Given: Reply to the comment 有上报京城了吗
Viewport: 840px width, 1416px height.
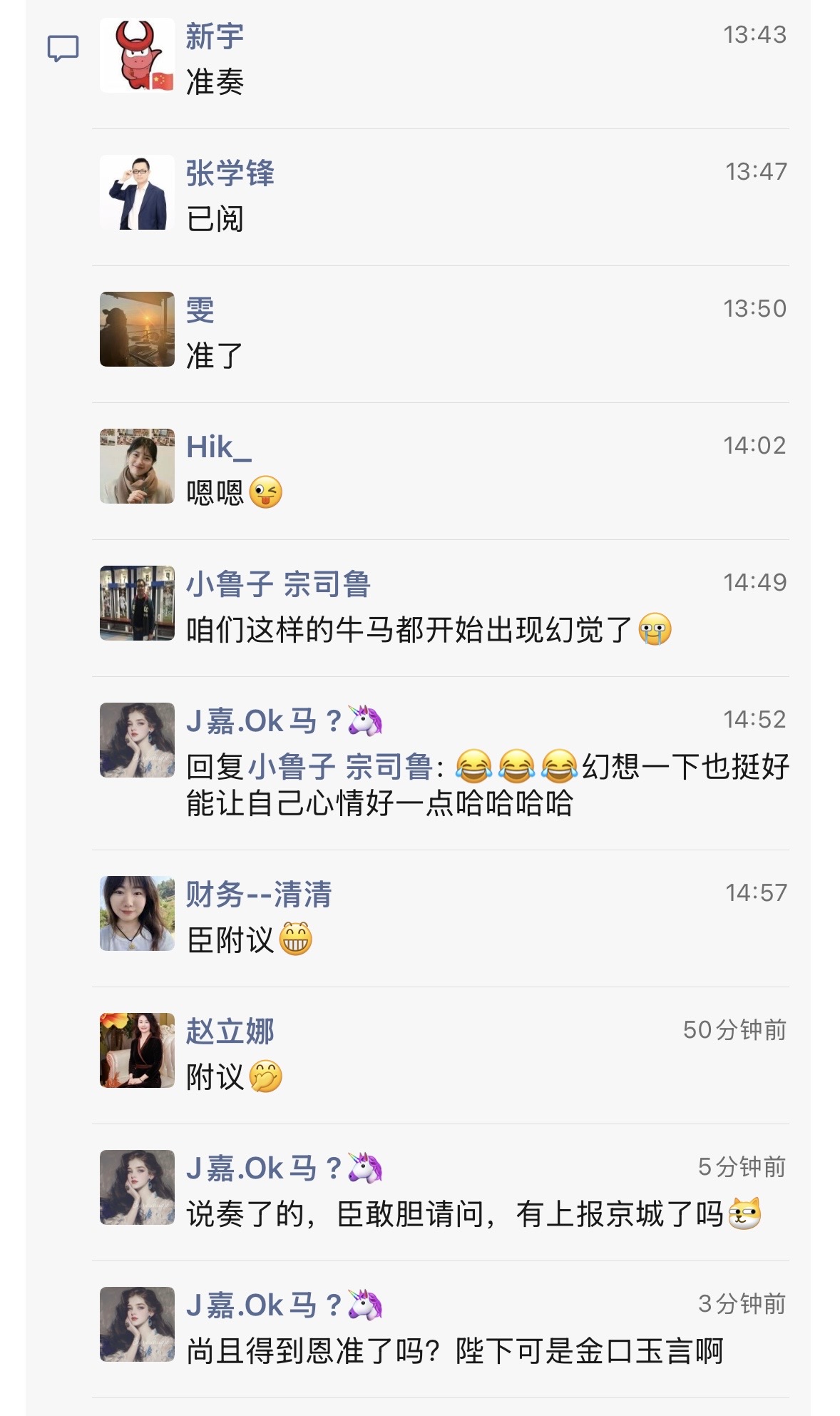Looking at the screenshot, I should pyautogui.click(x=454, y=1213).
